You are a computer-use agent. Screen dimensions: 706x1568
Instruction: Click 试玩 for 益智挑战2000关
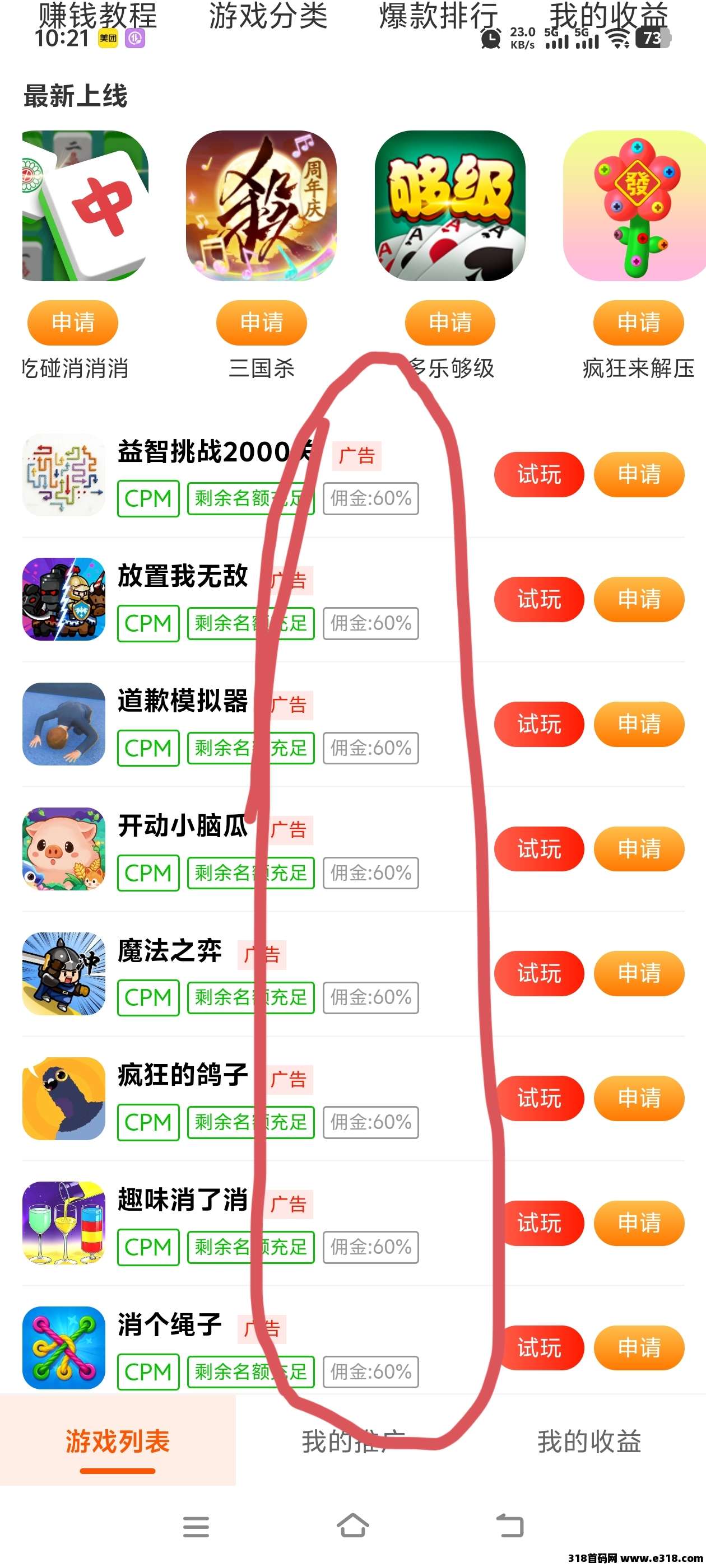tap(538, 475)
